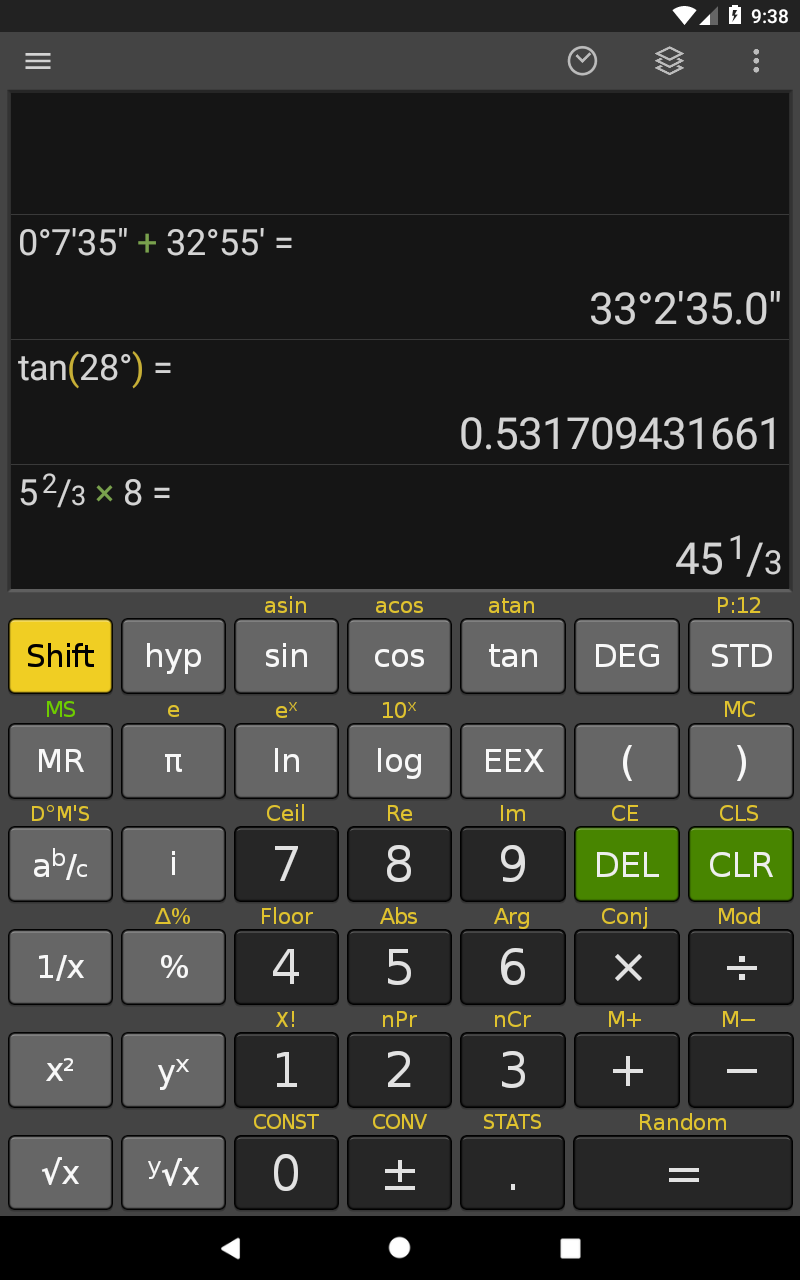Viewport: 800px width, 1280px height.
Task: Click the fraction entry key aᵇ/c
Action: [59, 863]
